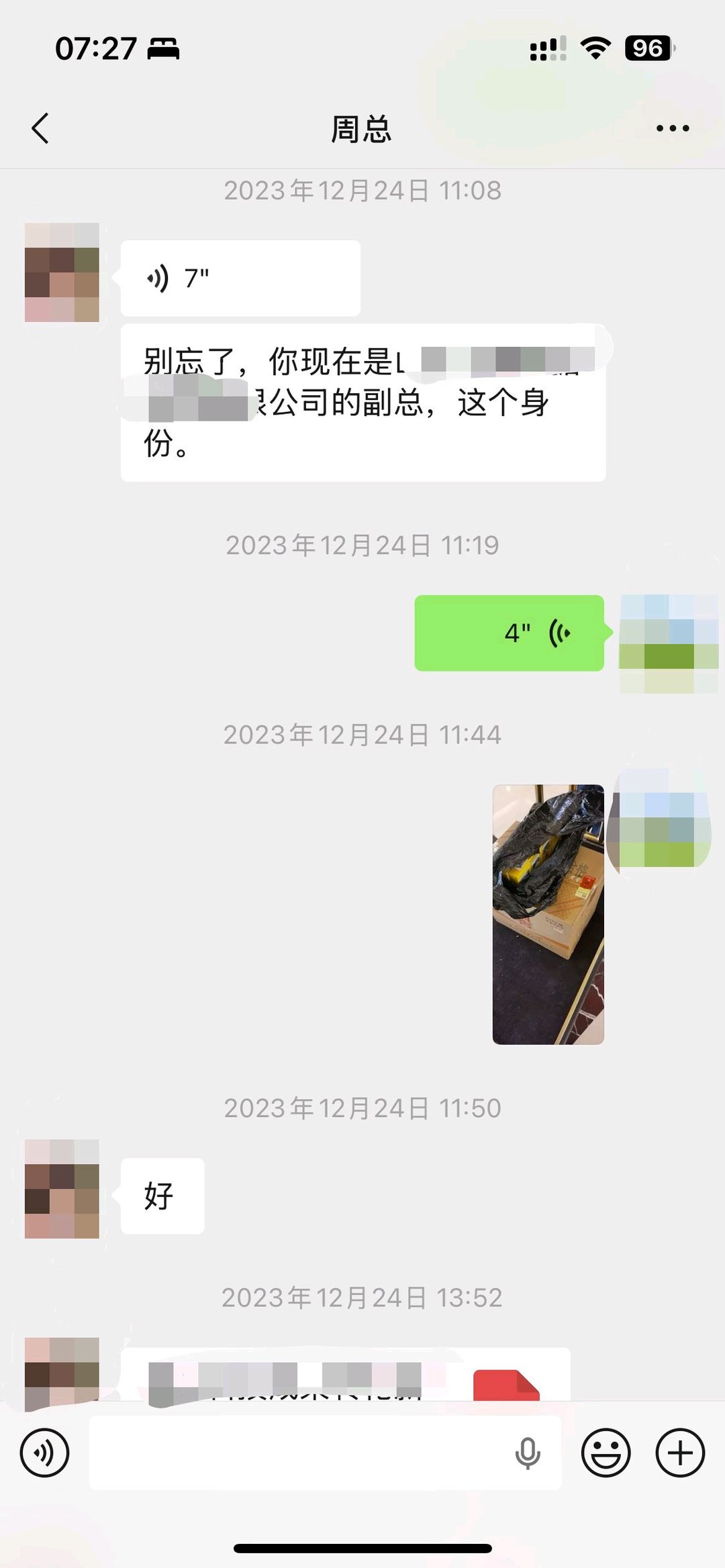Play the sent 4-second voice message
The image size is (725, 1568).
(x=509, y=633)
